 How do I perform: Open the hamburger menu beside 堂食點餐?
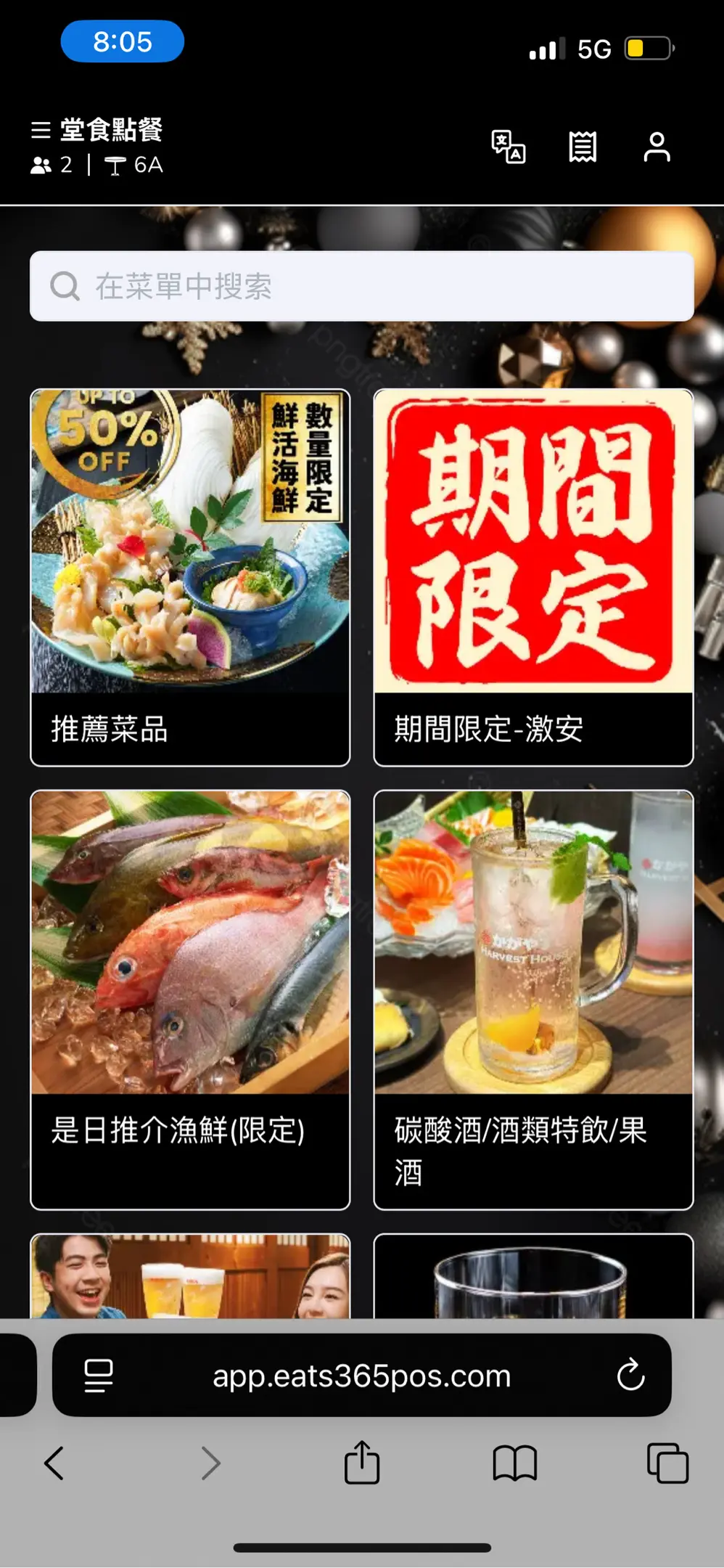pyautogui.click(x=41, y=131)
